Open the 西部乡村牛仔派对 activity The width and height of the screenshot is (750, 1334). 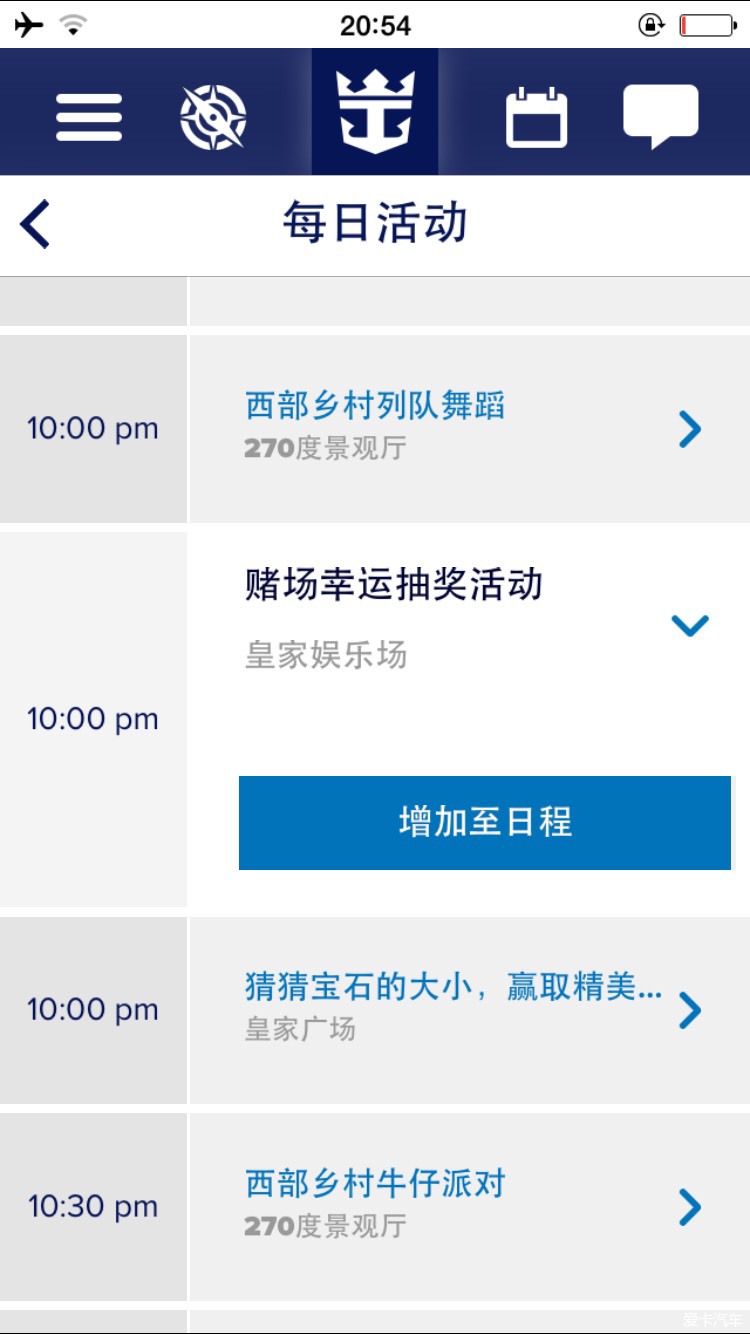pos(470,1207)
